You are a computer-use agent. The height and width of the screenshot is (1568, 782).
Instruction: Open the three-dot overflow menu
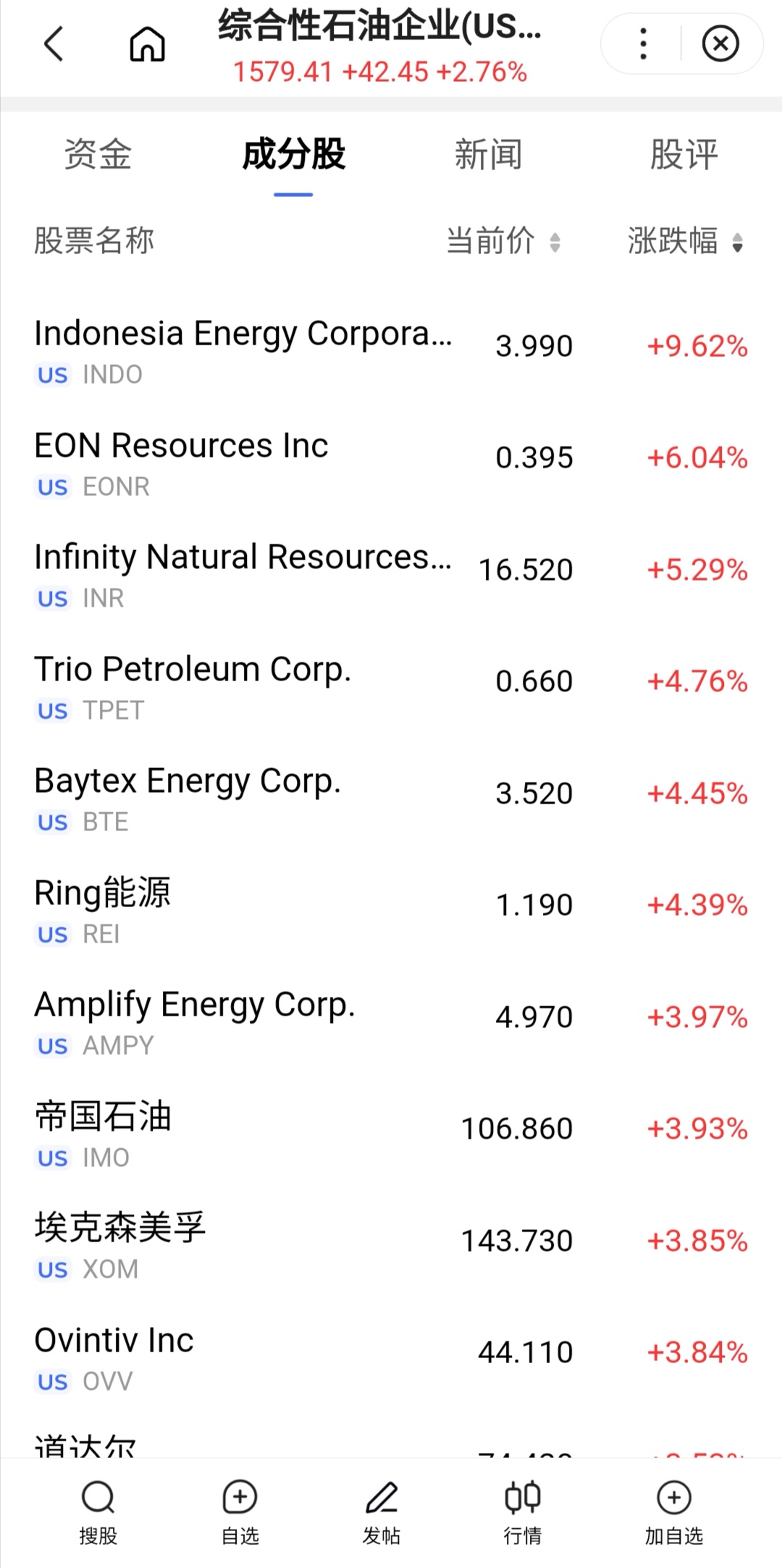(643, 44)
